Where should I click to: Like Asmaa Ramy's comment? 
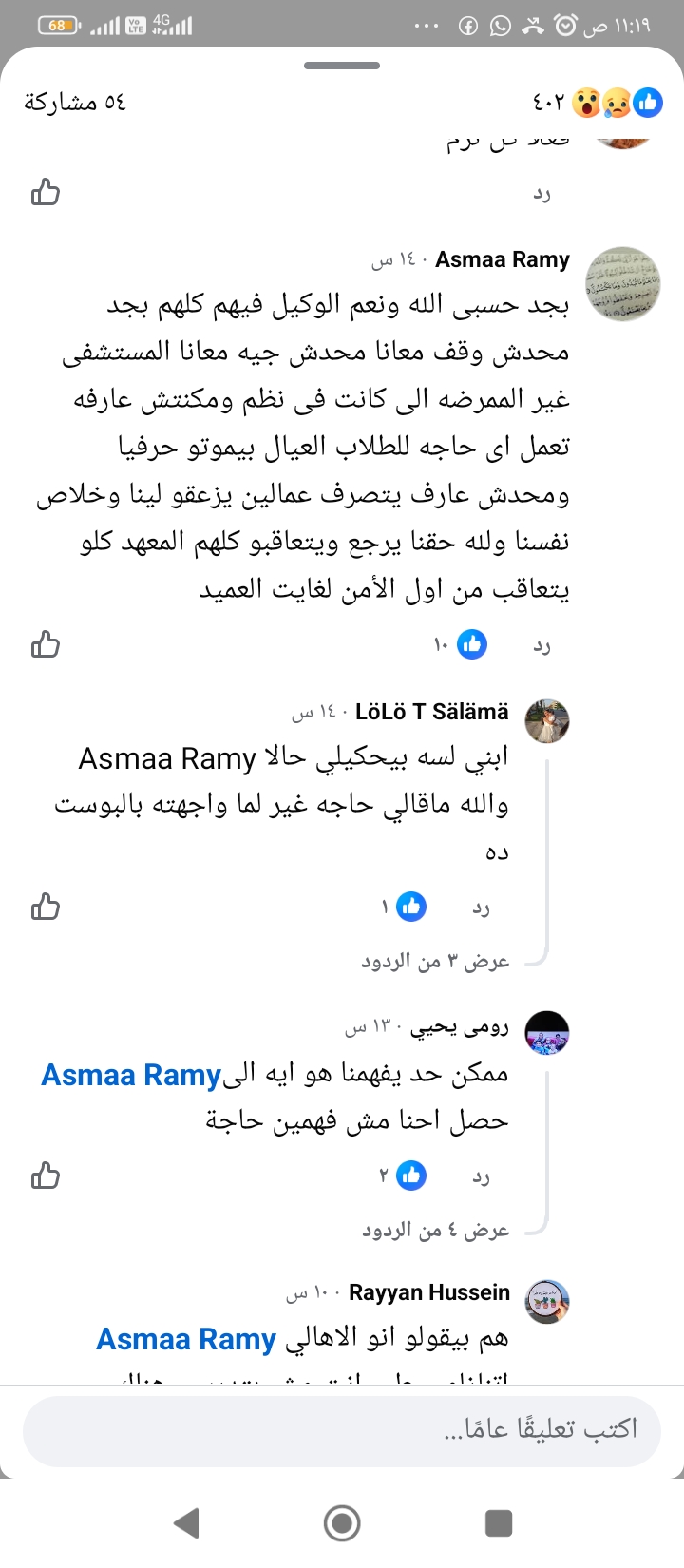tap(46, 645)
